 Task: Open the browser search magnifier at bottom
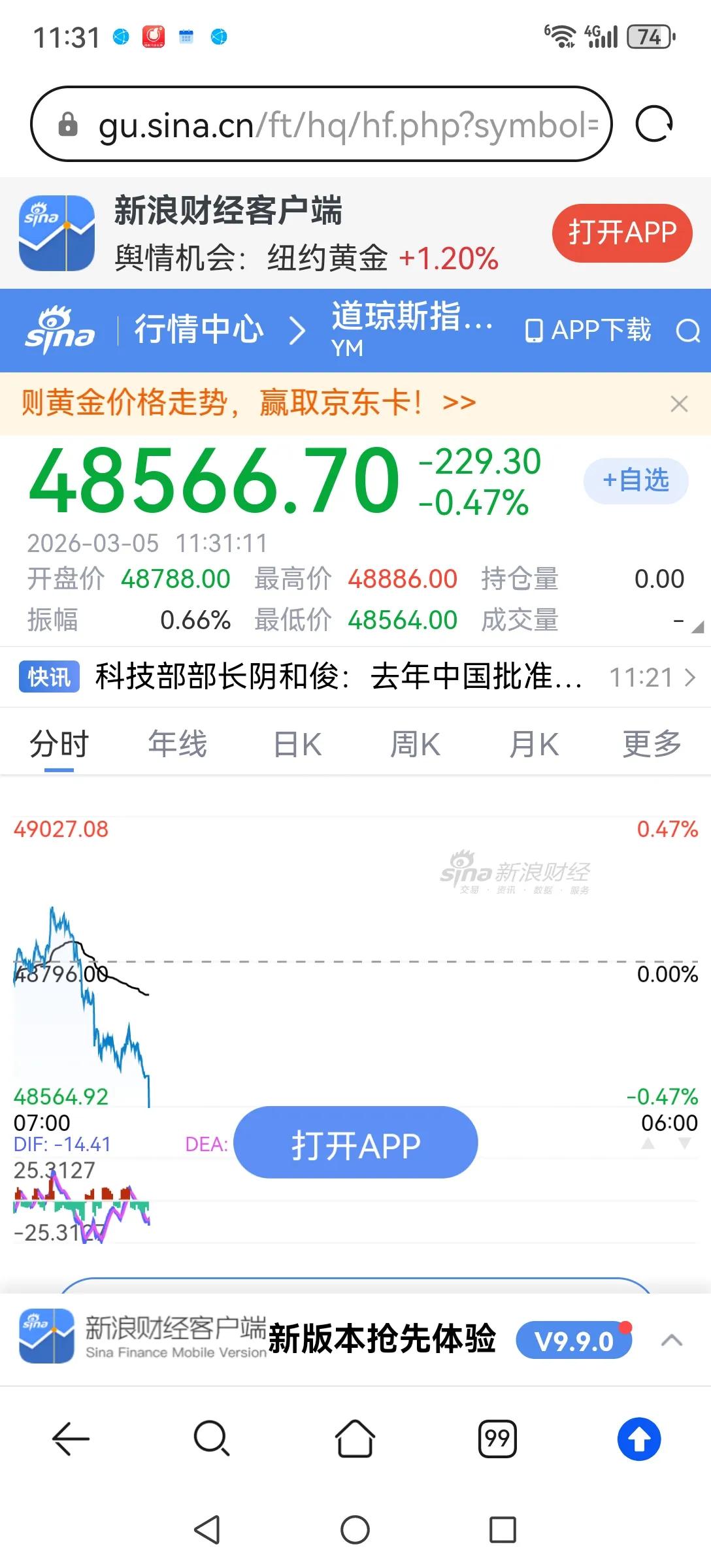[x=210, y=1439]
